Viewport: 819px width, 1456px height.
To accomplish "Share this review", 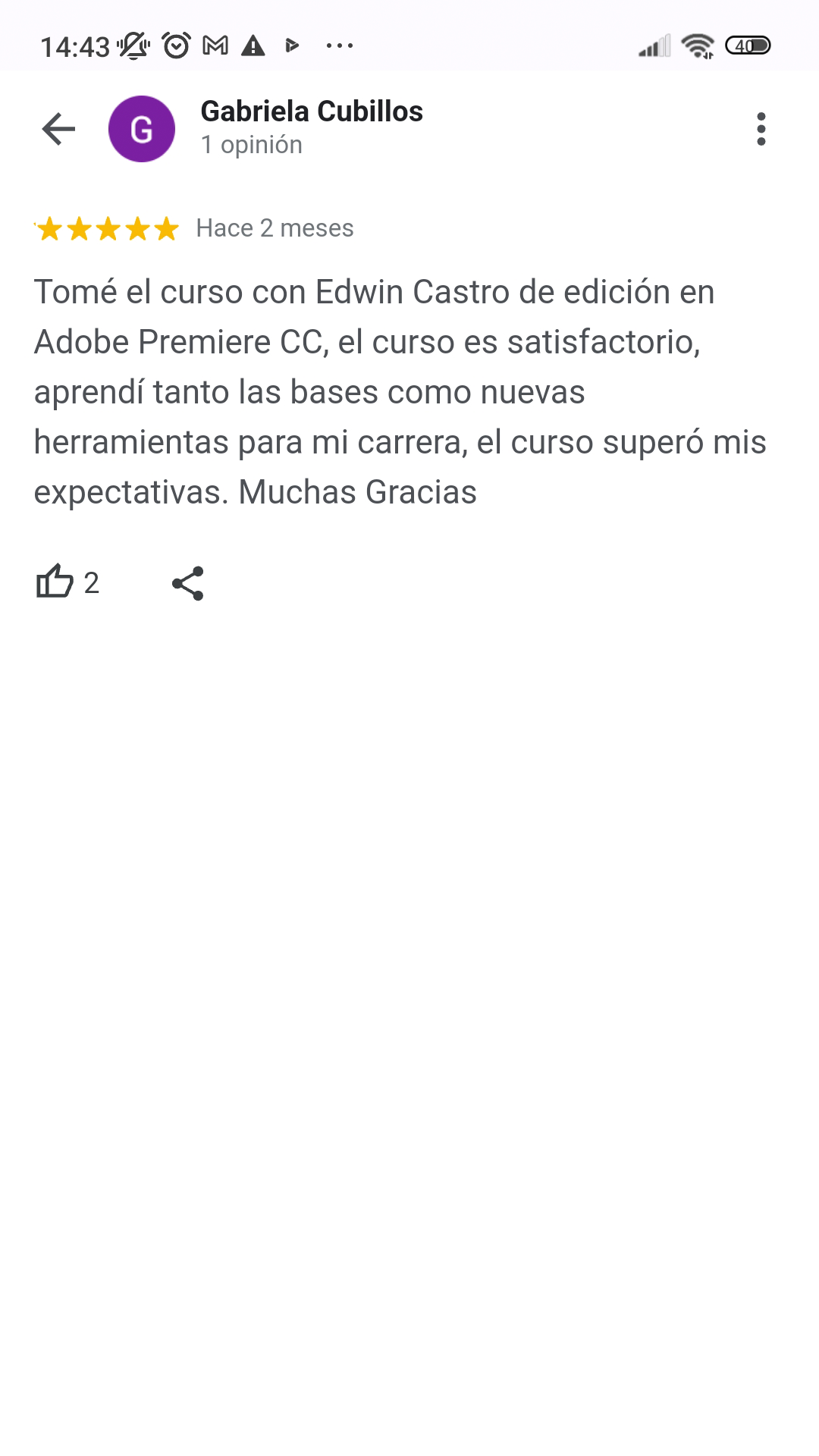I will [188, 583].
